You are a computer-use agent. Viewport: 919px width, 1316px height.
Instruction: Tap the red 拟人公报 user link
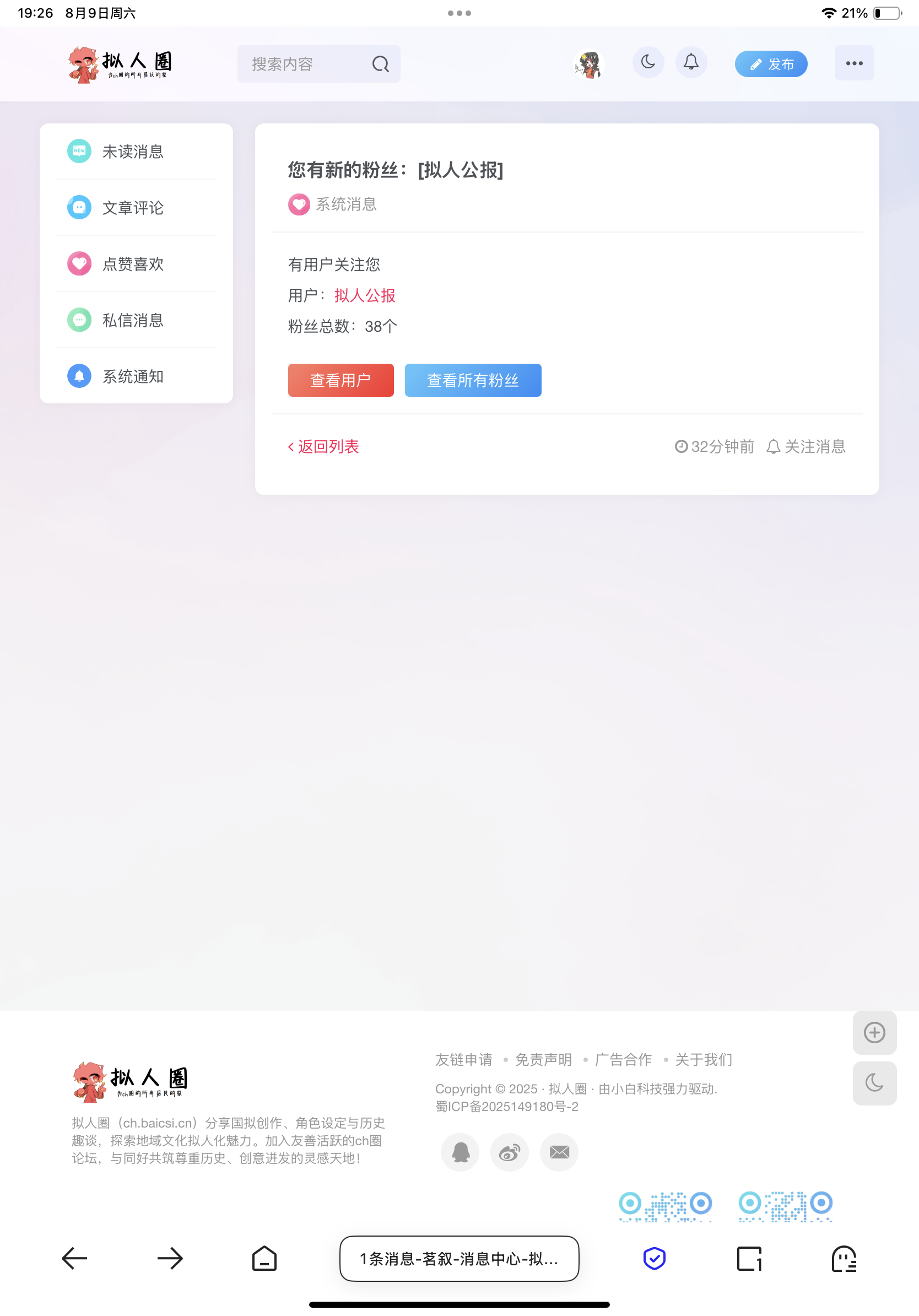(x=365, y=295)
